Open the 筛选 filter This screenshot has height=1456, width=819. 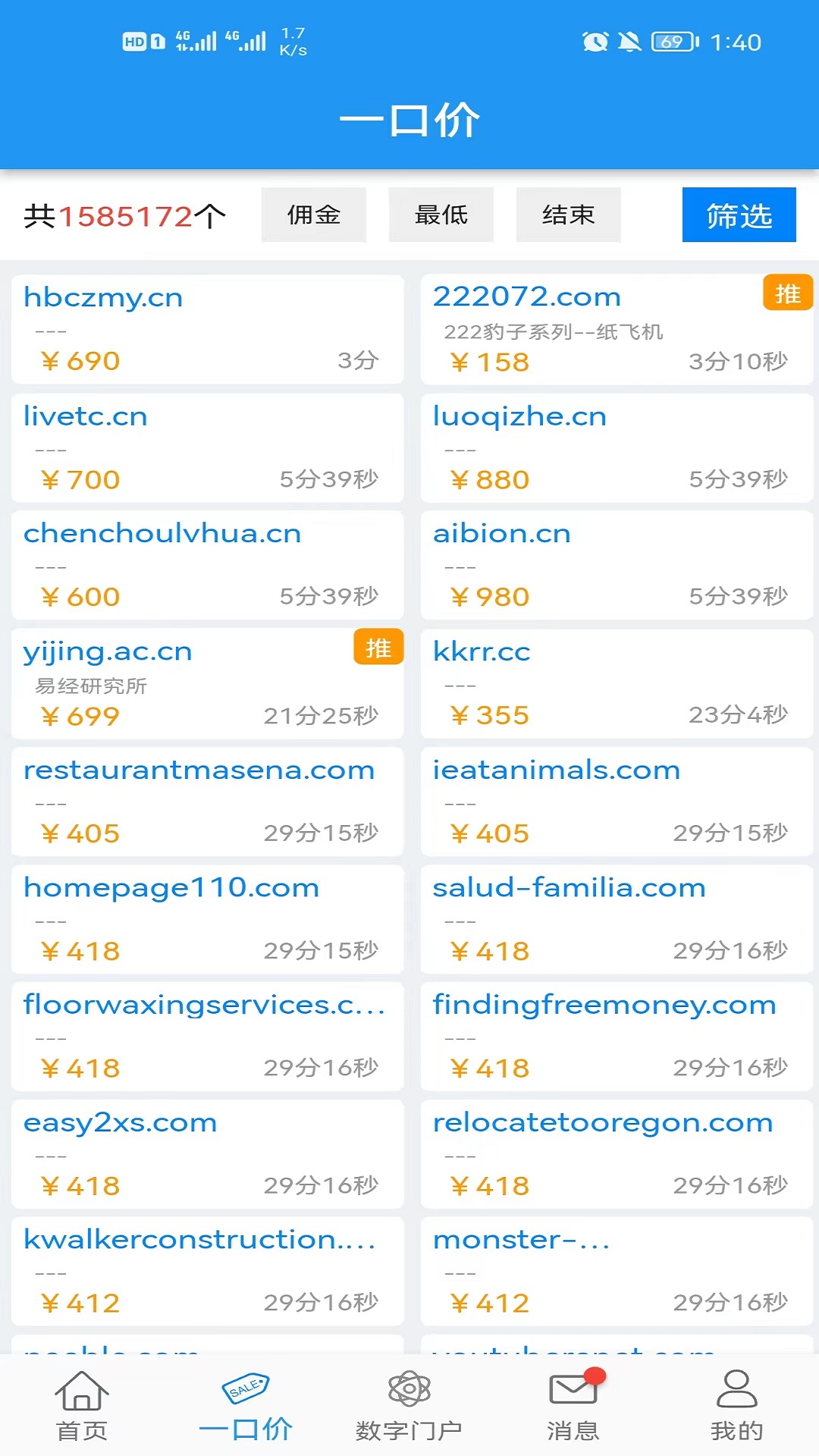[x=739, y=215]
